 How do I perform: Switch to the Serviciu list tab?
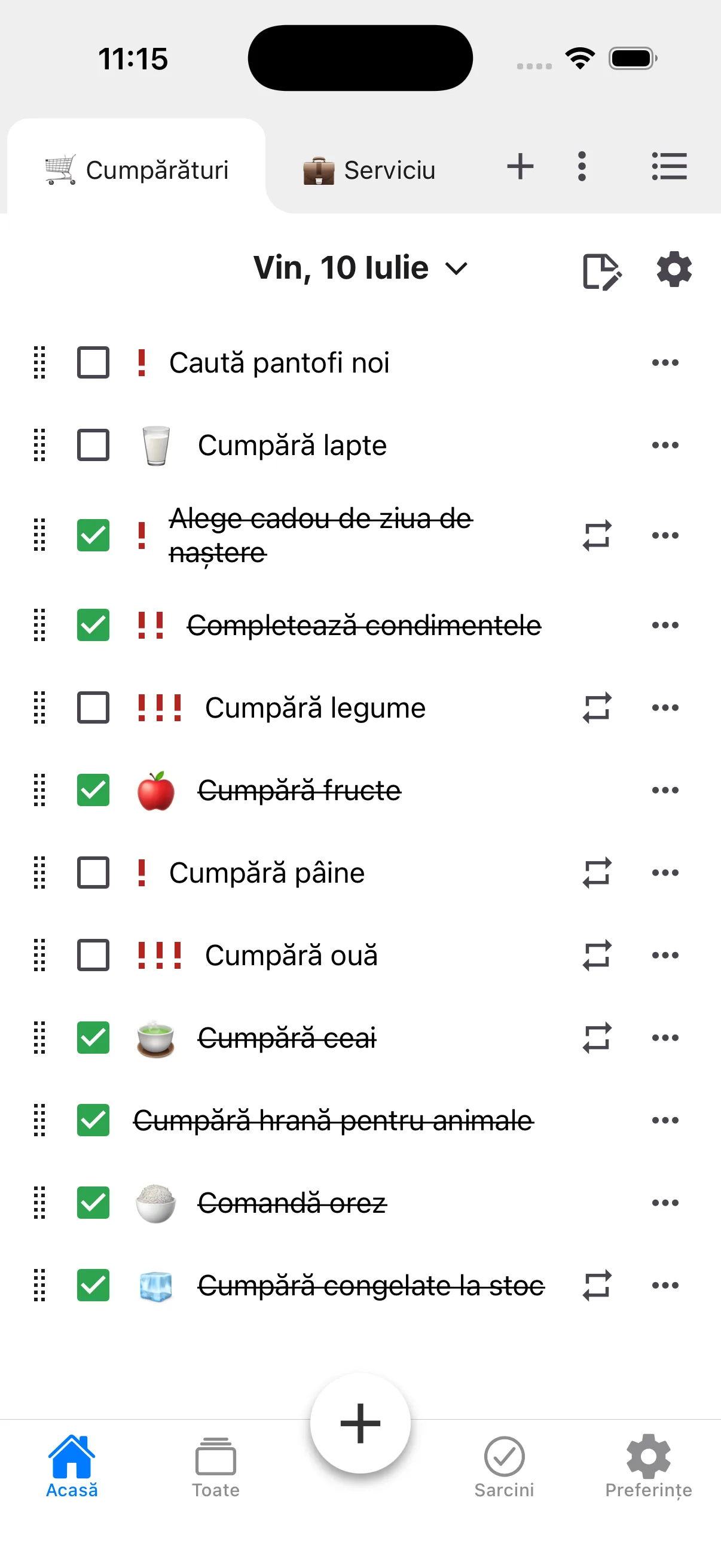pos(369,170)
